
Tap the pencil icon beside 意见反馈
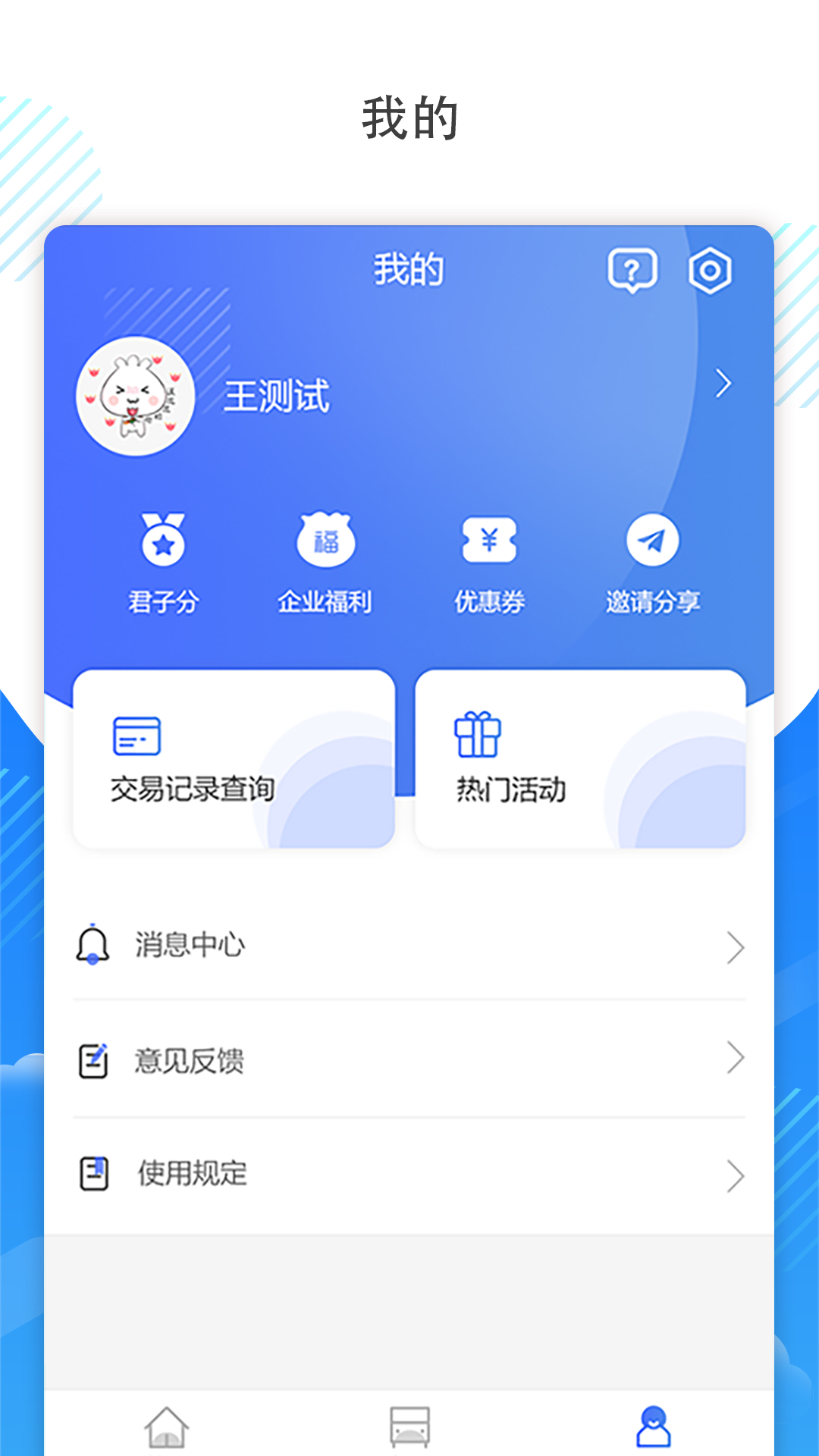[93, 1059]
